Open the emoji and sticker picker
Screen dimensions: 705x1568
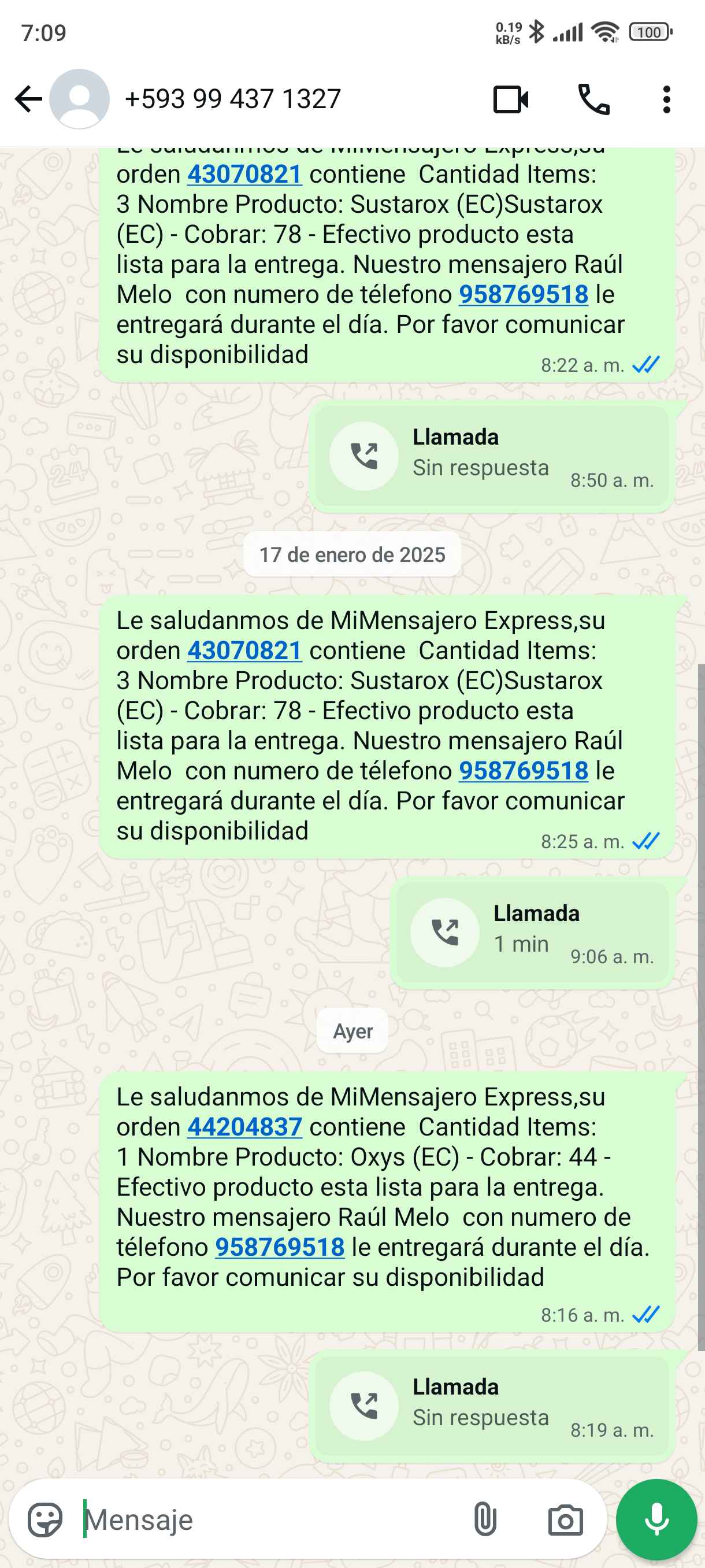[45, 1520]
